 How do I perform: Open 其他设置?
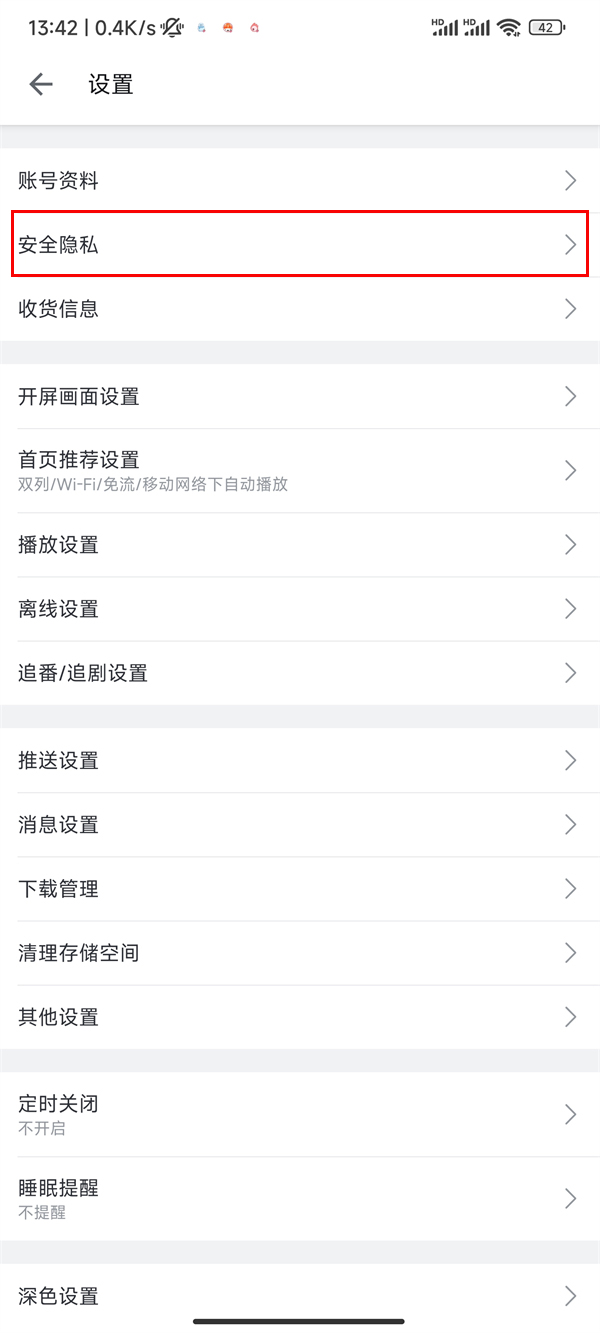(300, 1017)
